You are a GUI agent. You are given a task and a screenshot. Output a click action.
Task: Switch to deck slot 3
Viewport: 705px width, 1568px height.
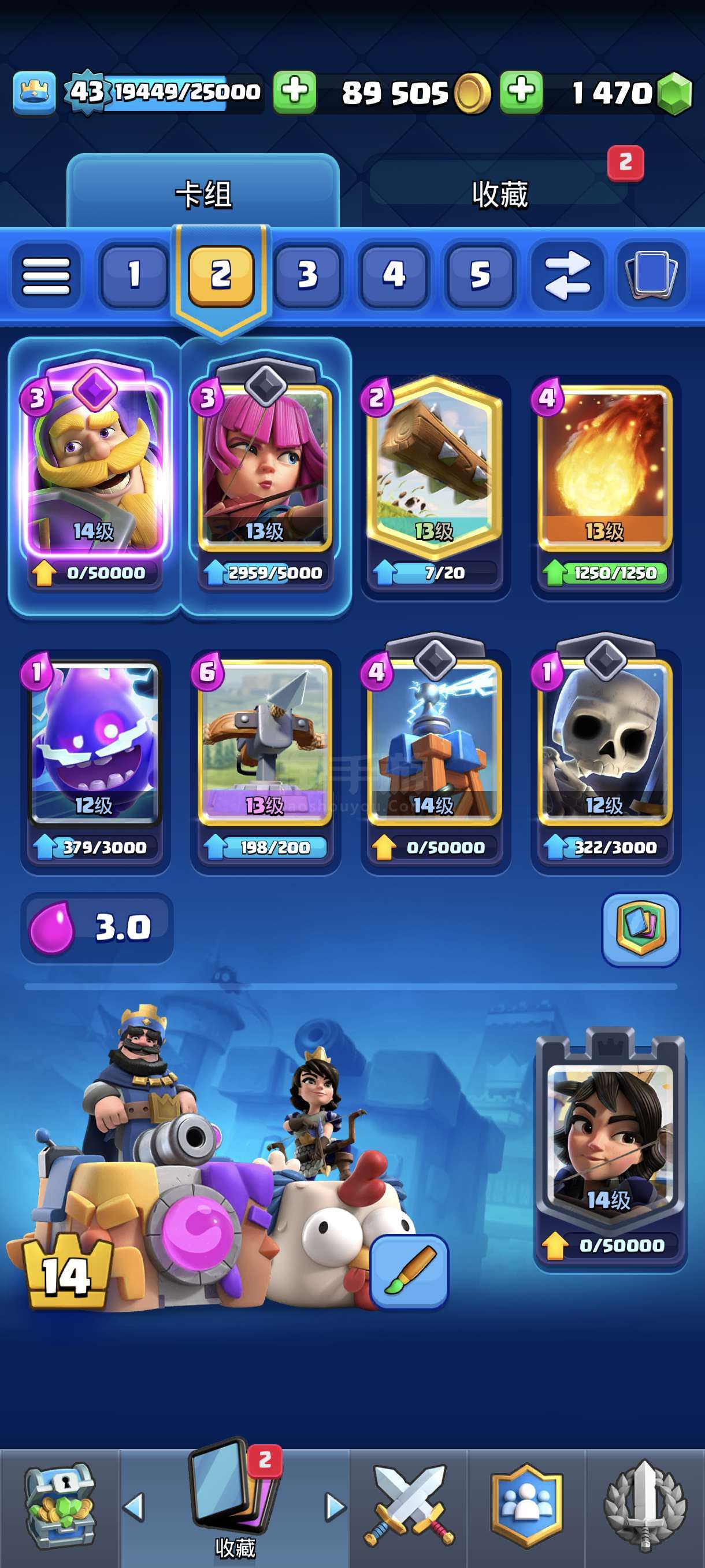tap(307, 275)
